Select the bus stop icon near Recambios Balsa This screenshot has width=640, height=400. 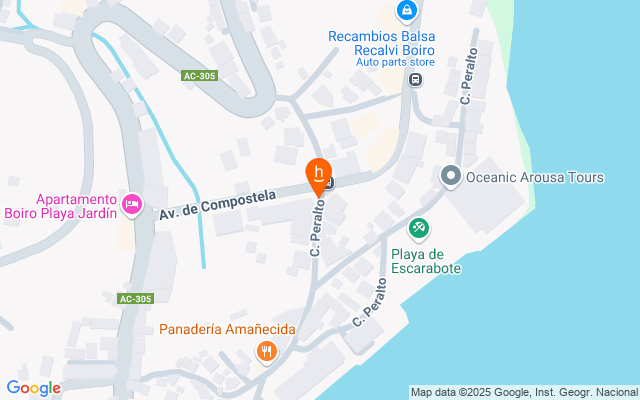416,81
